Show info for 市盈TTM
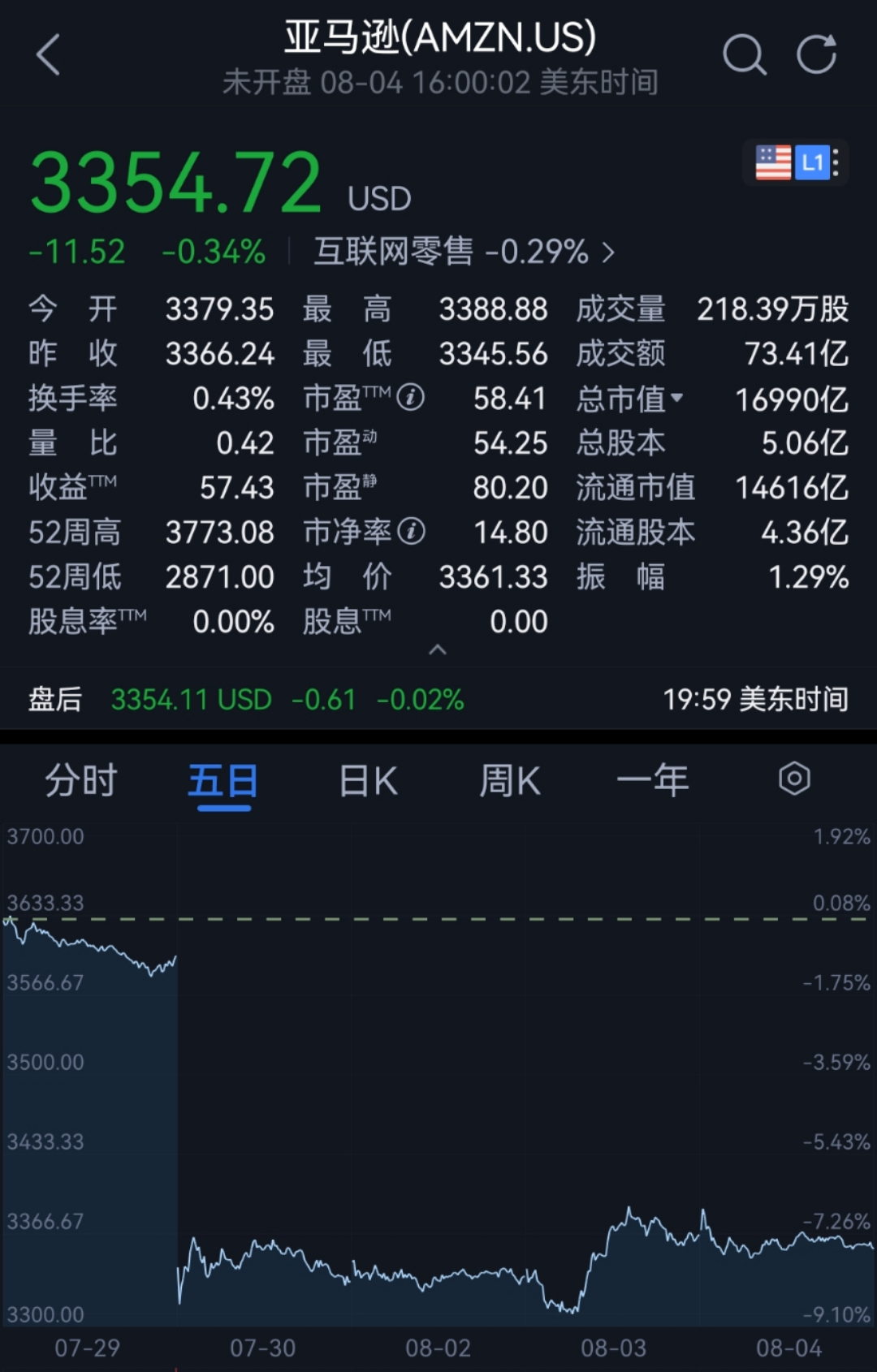Image resolution: width=877 pixels, height=1372 pixels. click(411, 398)
